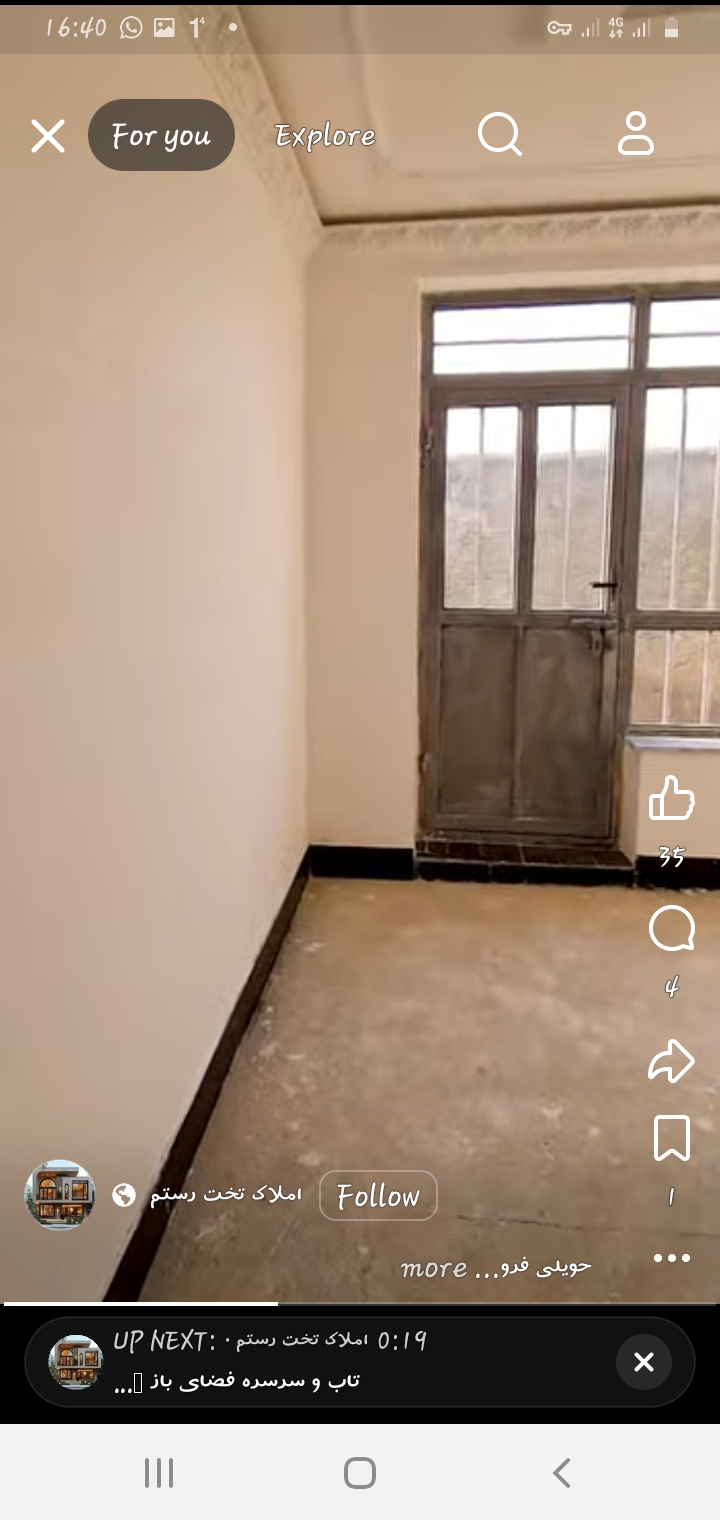Expand the caption with more

point(433,1268)
